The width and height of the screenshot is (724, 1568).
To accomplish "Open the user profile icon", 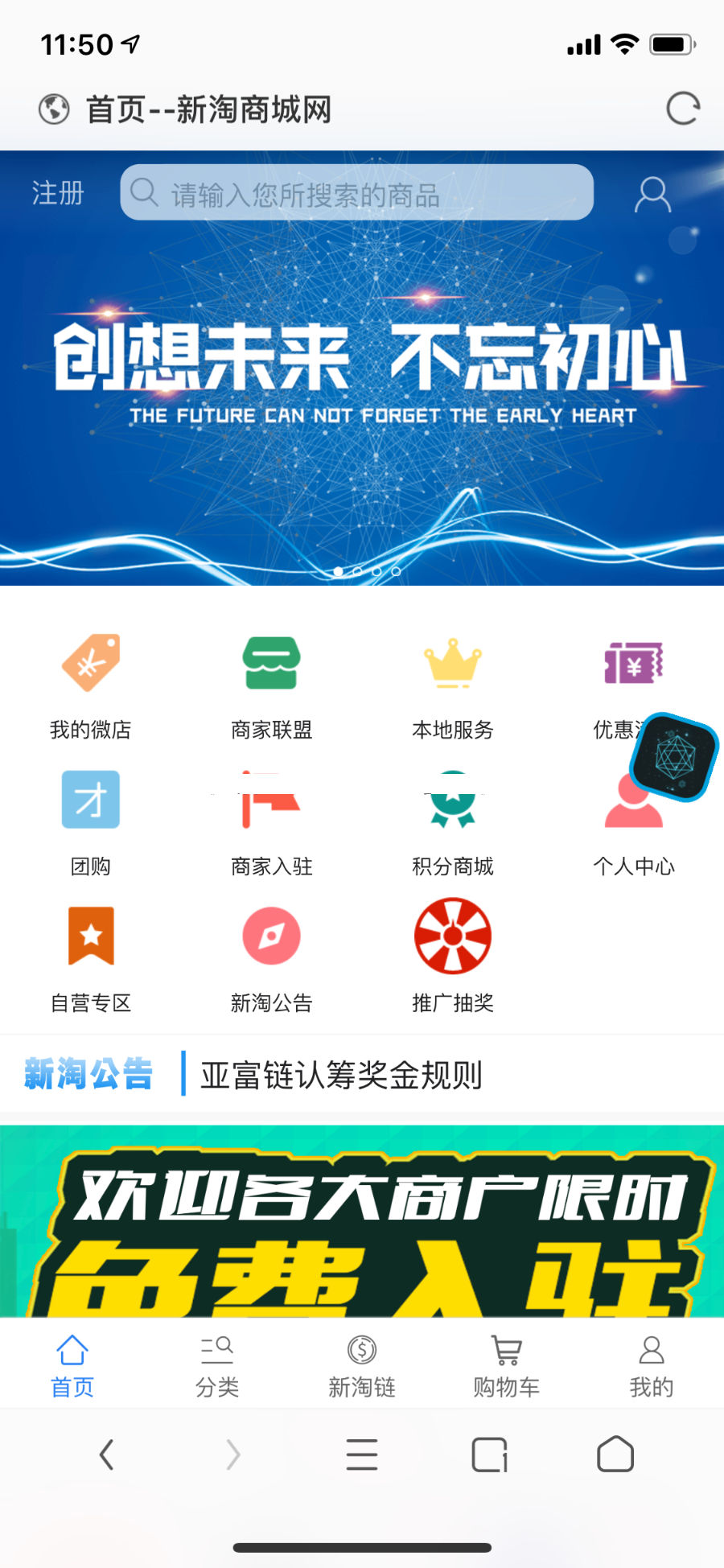I will [x=652, y=195].
